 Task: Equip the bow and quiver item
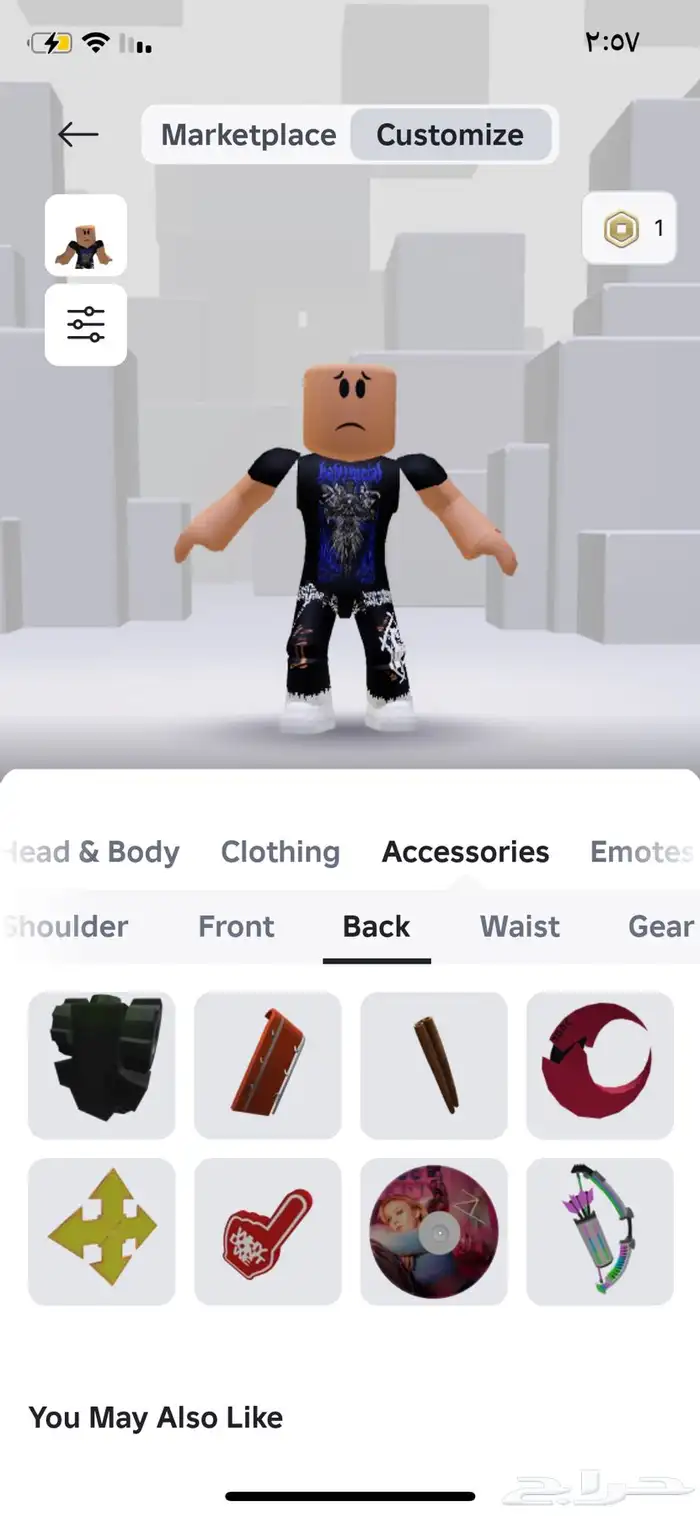coord(600,1232)
